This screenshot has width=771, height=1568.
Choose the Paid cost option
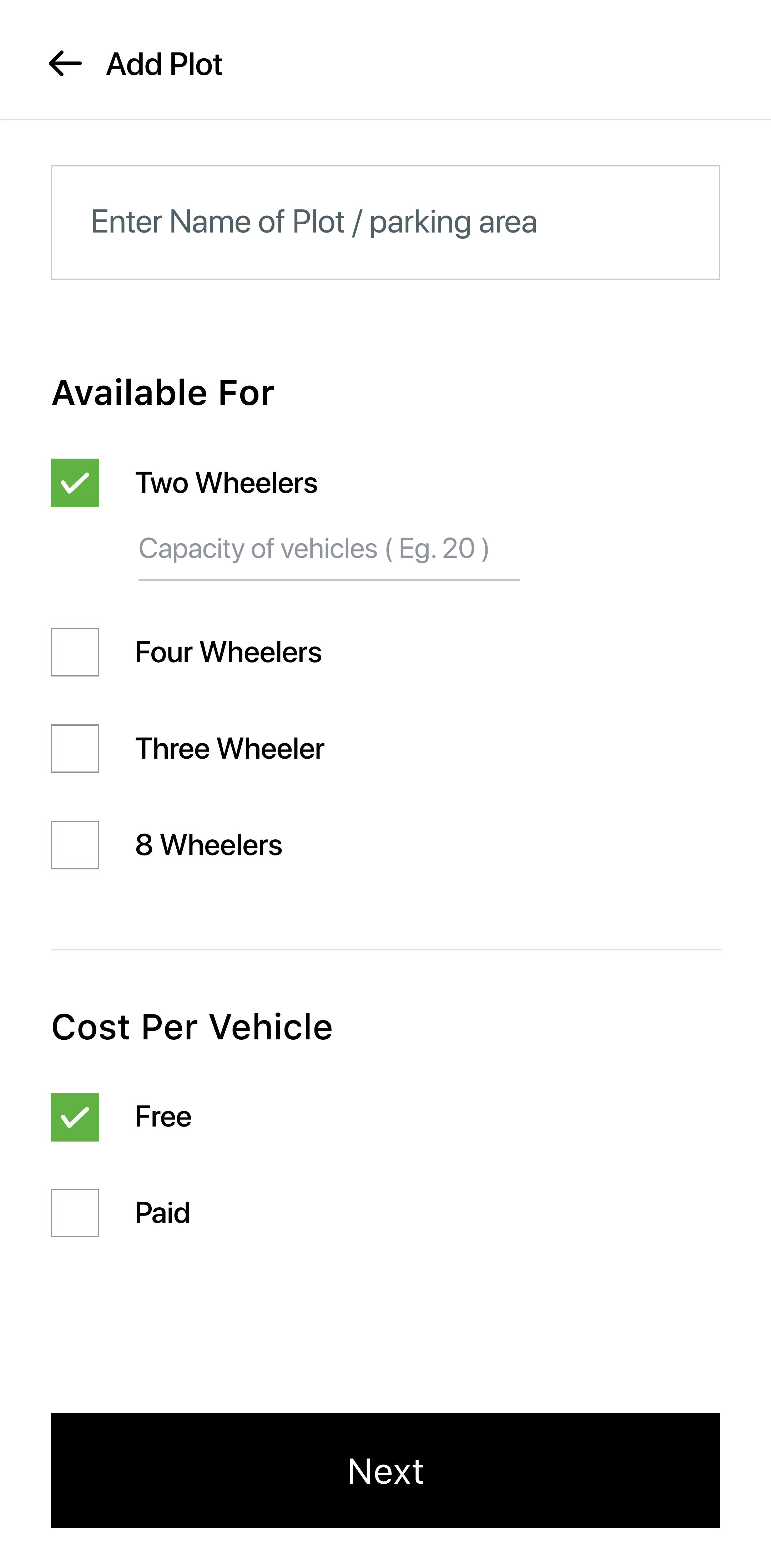tap(75, 1213)
